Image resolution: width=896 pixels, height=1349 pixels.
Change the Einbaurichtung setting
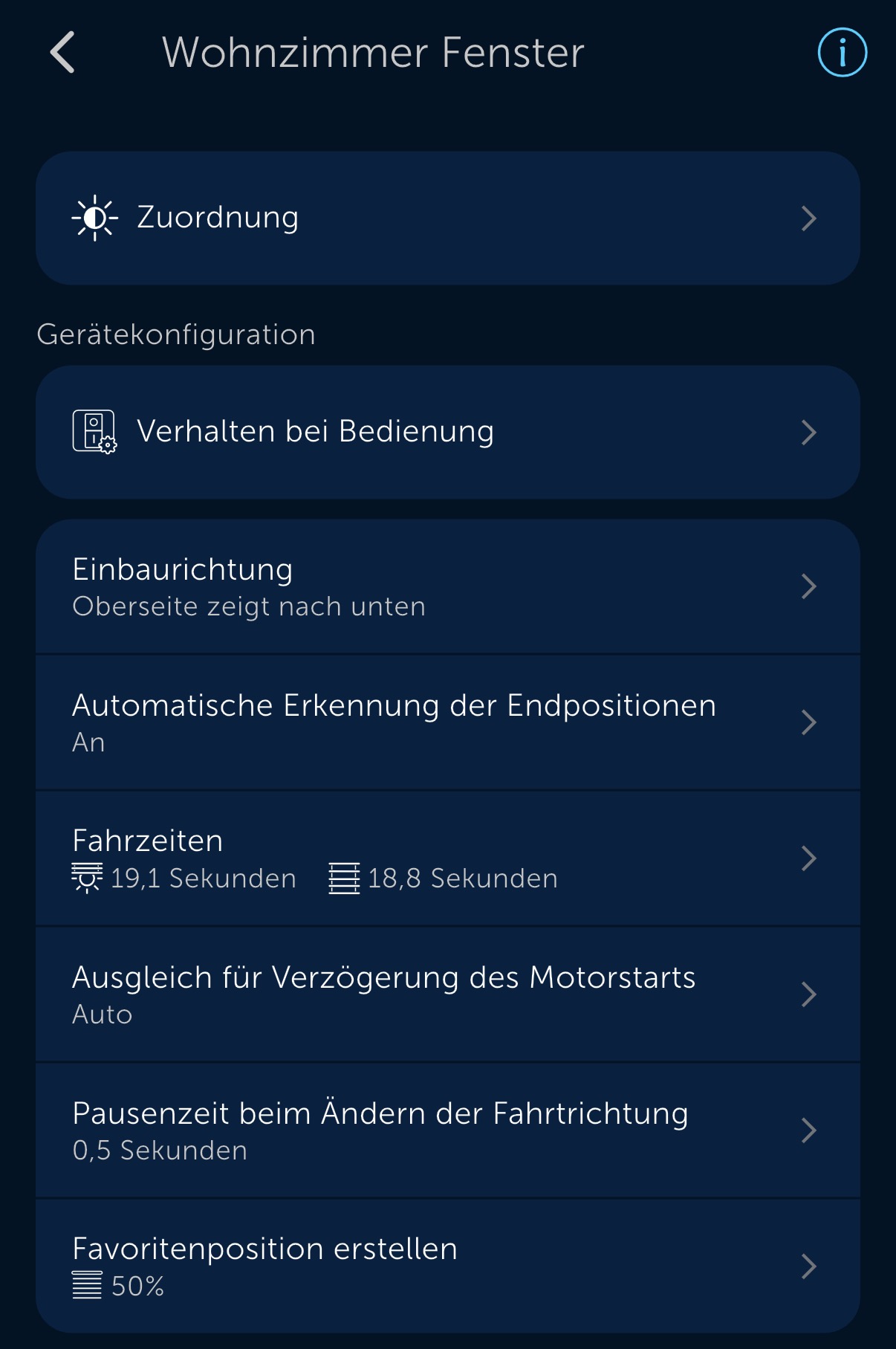tap(447, 586)
